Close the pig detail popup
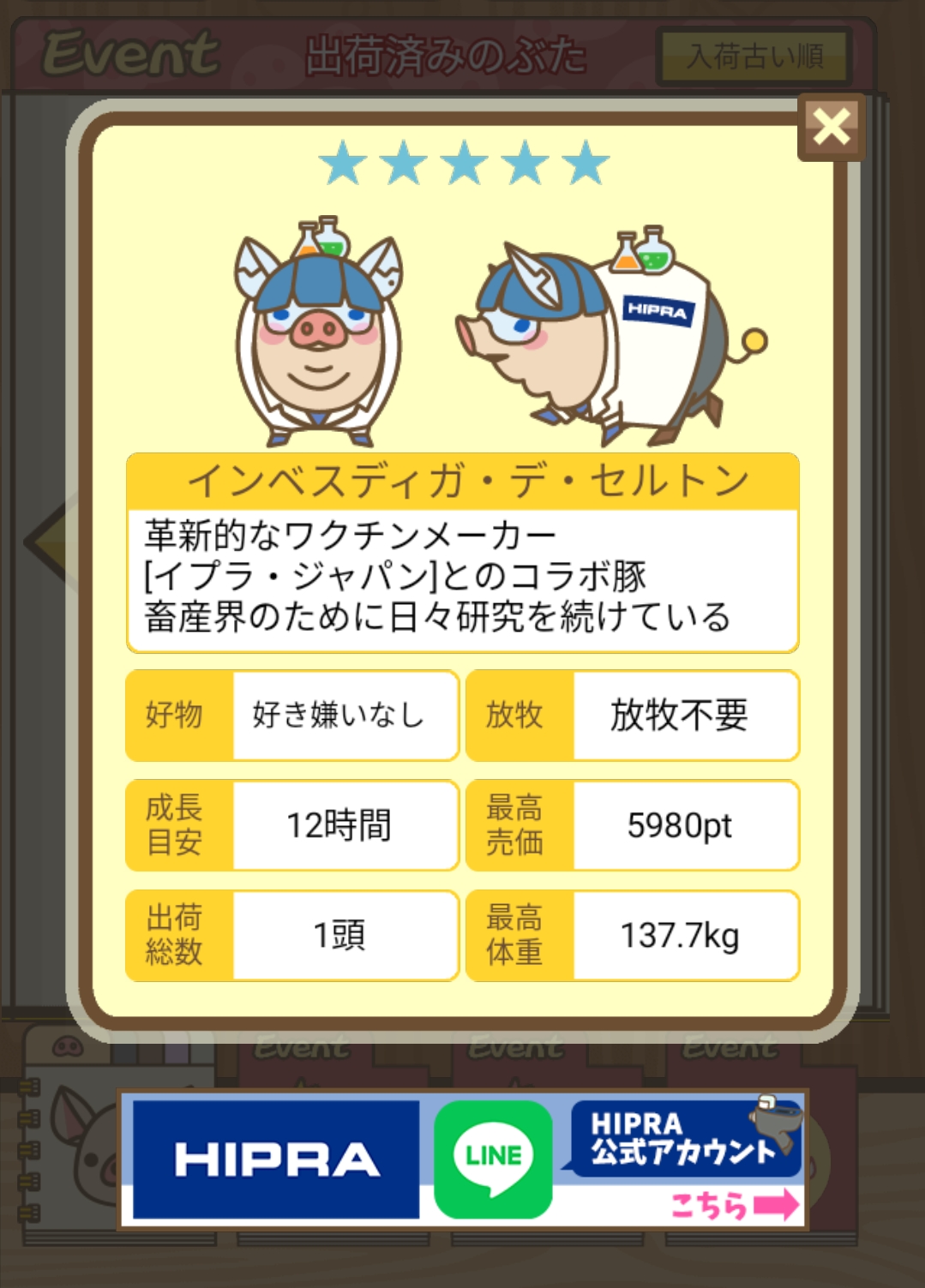This screenshot has width=925, height=1288. tap(831, 128)
